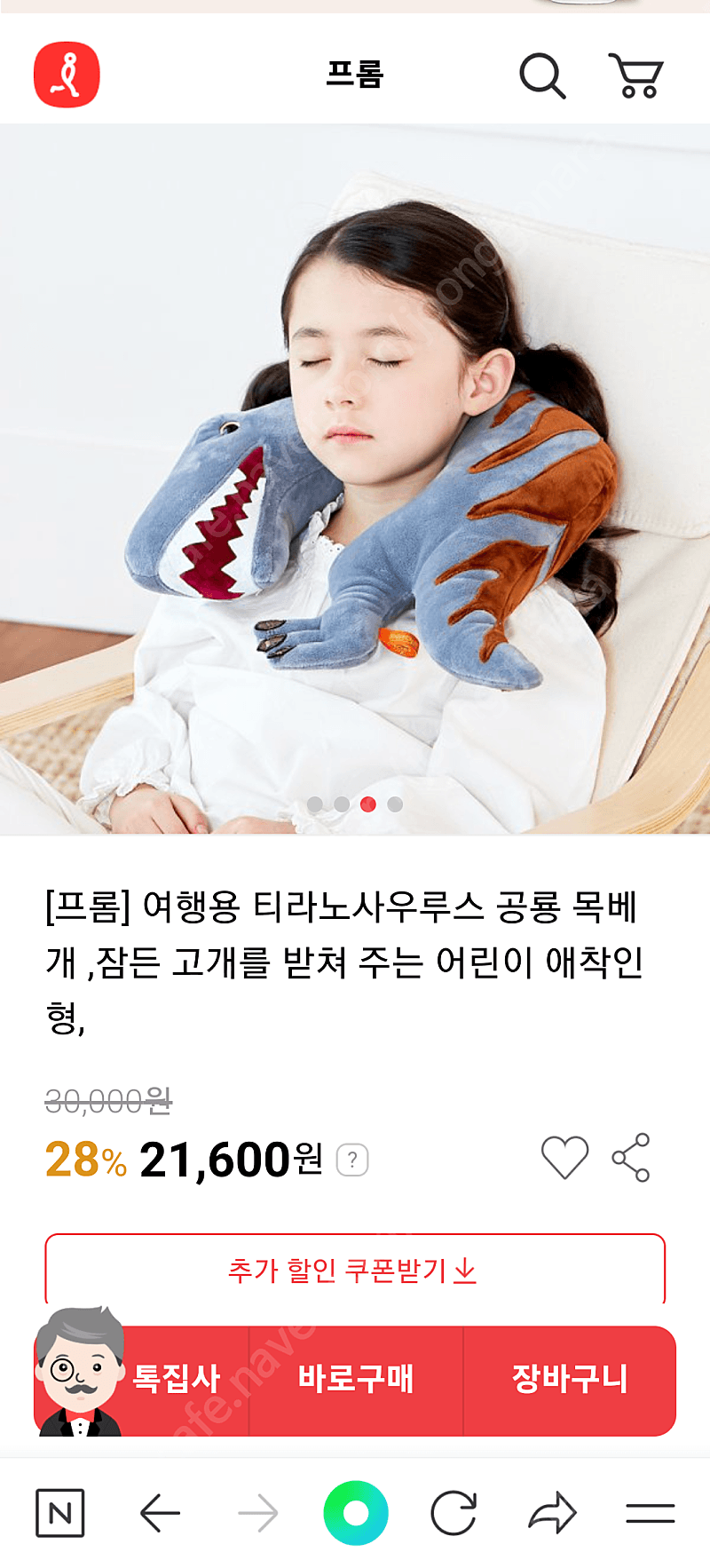710x1568 pixels.
Task: Tap the red home logo icon
Action: (x=67, y=75)
